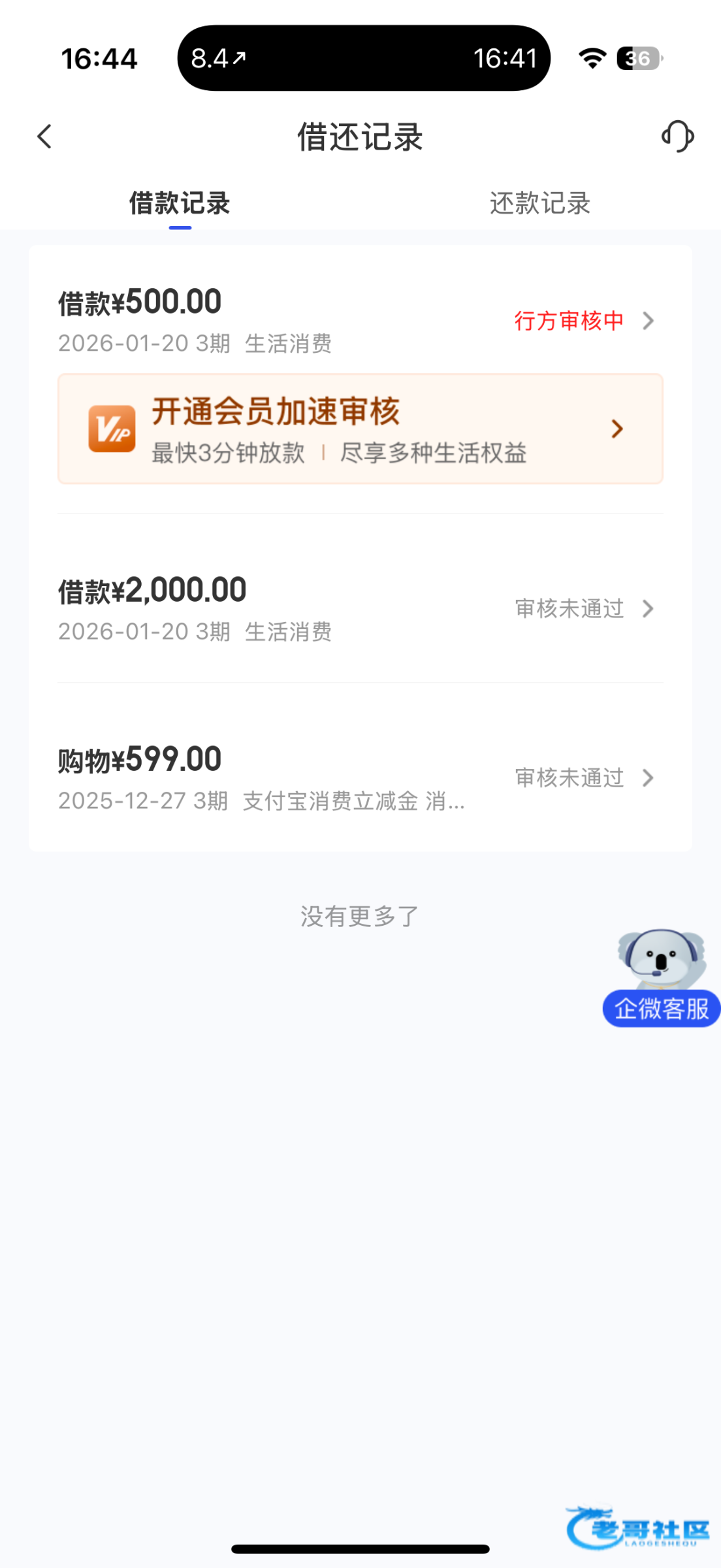Screen dimensions: 721x1568
Task: Open customer service headset icon
Action: pyautogui.click(x=677, y=137)
